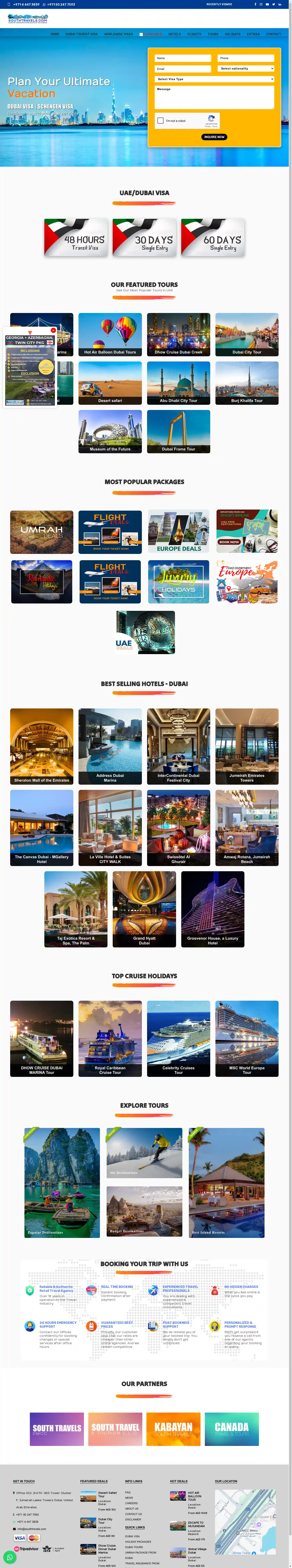Close the Georgia + Azerbaijan package popup
The width and height of the screenshot is (292, 1568).
coord(54,331)
